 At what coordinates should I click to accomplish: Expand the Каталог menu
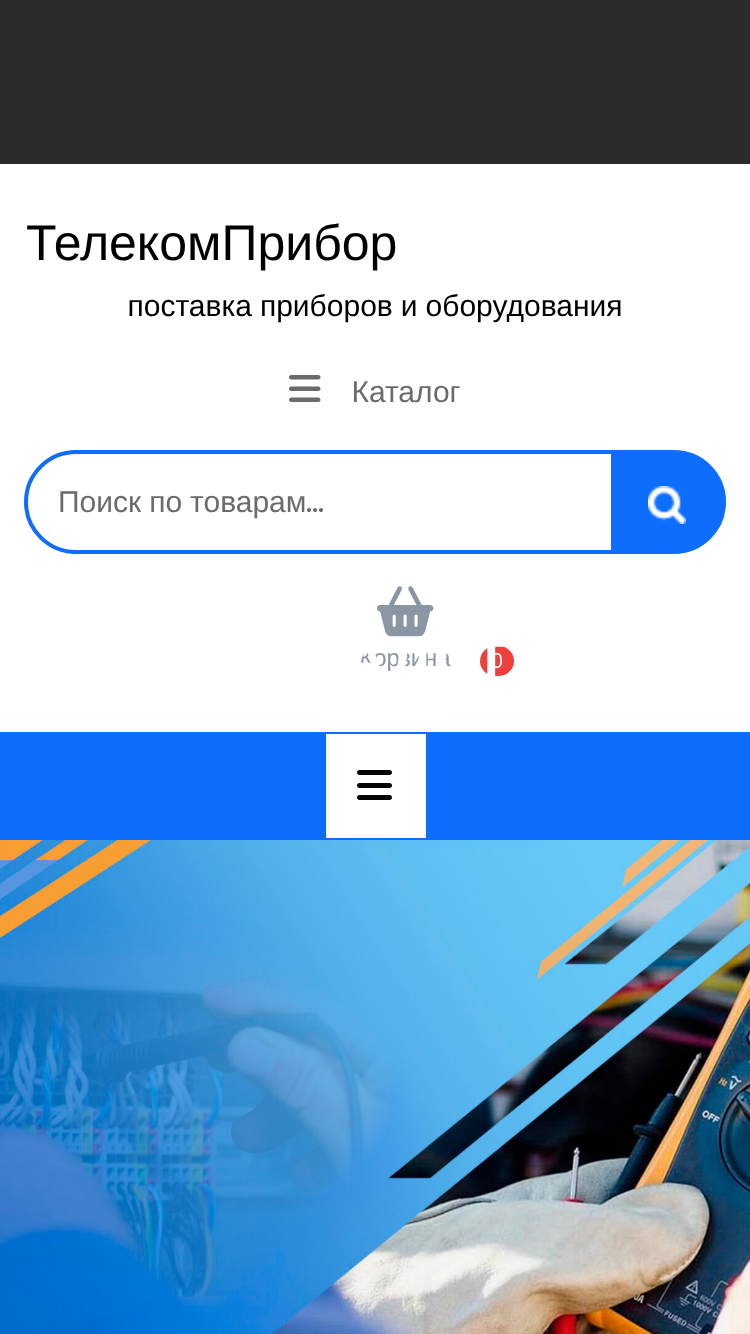tap(375, 391)
